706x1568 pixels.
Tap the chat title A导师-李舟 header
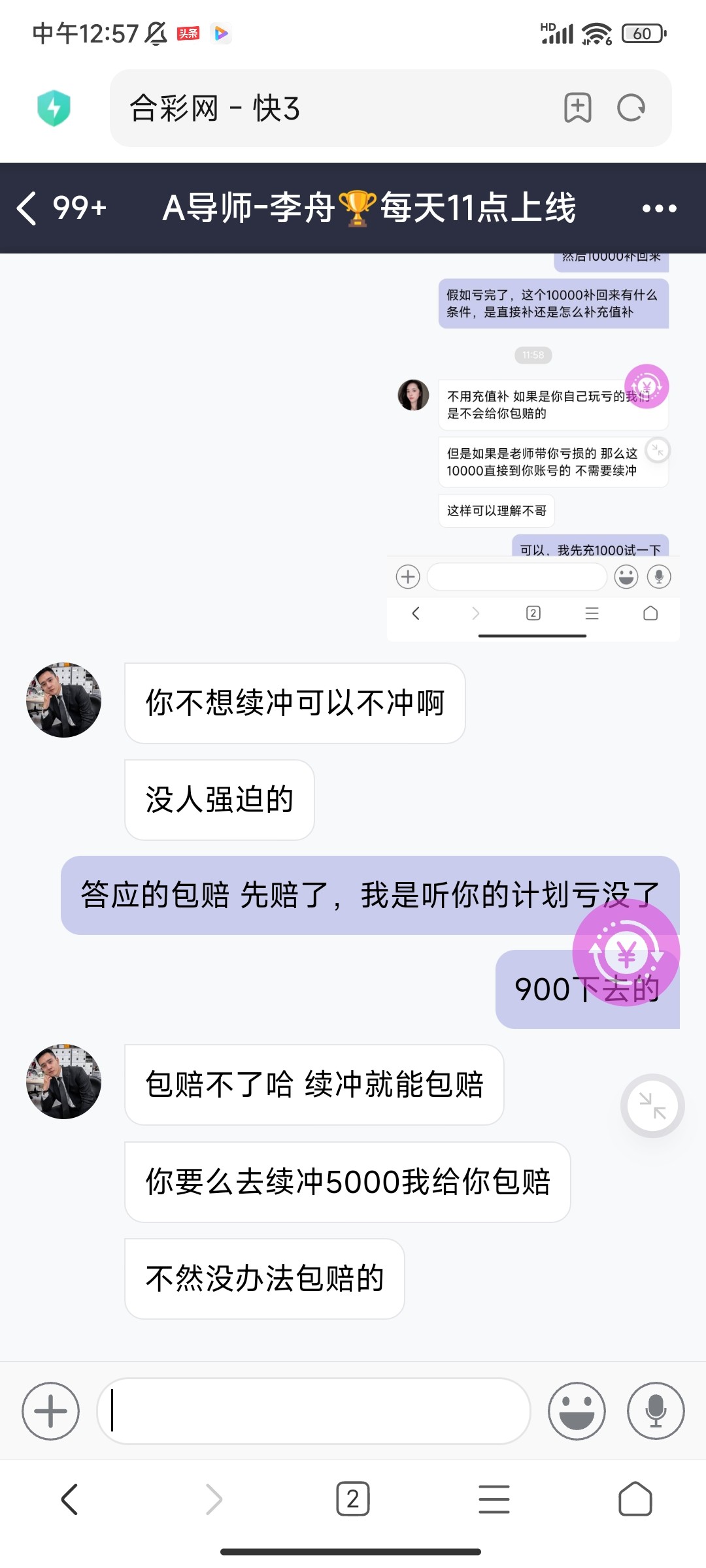coord(369,208)
